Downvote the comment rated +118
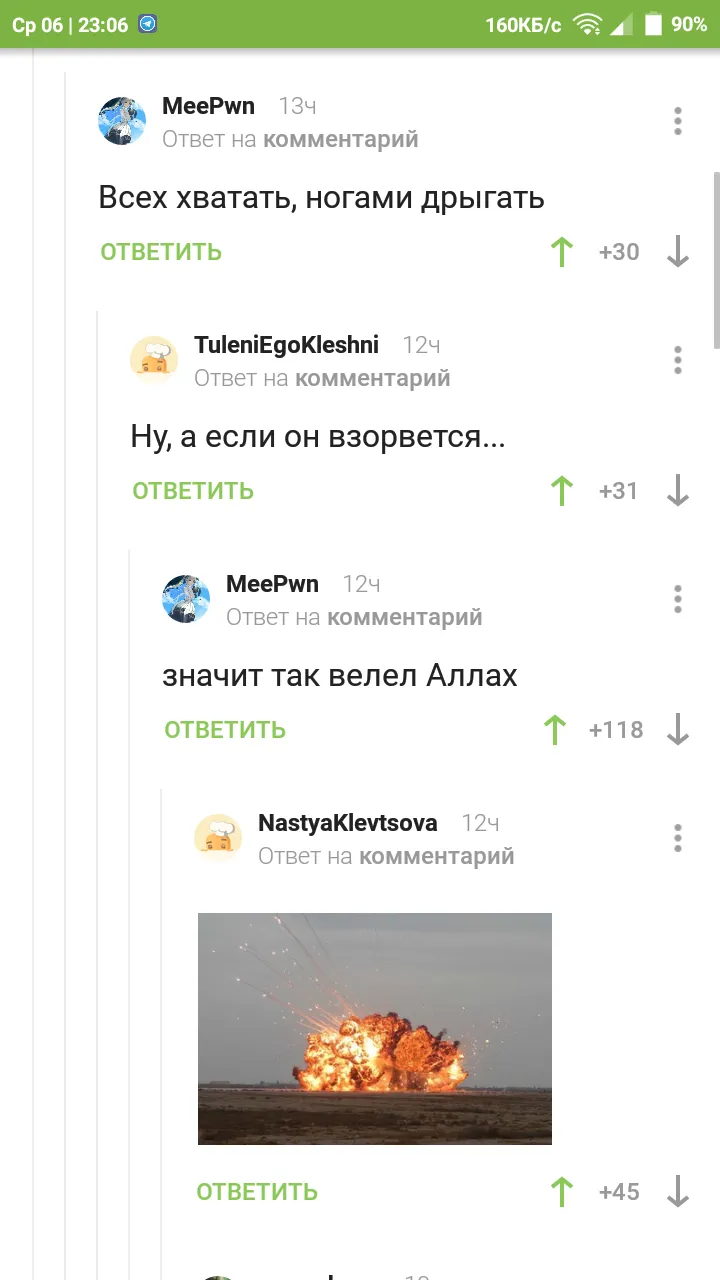This screenshot has height=1280, width=720. point(678,730)
